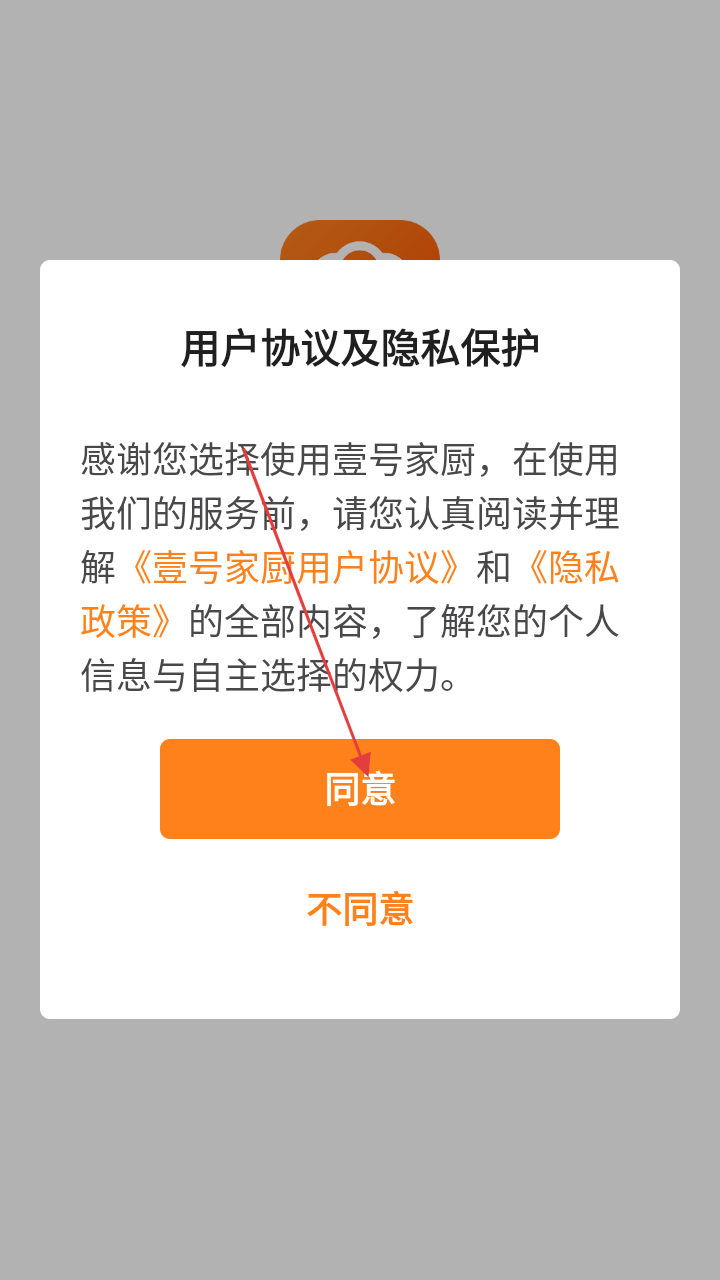Decline by tapping 不同意
This screenshot has height=1280, width=720.
[x=360, y=909]
